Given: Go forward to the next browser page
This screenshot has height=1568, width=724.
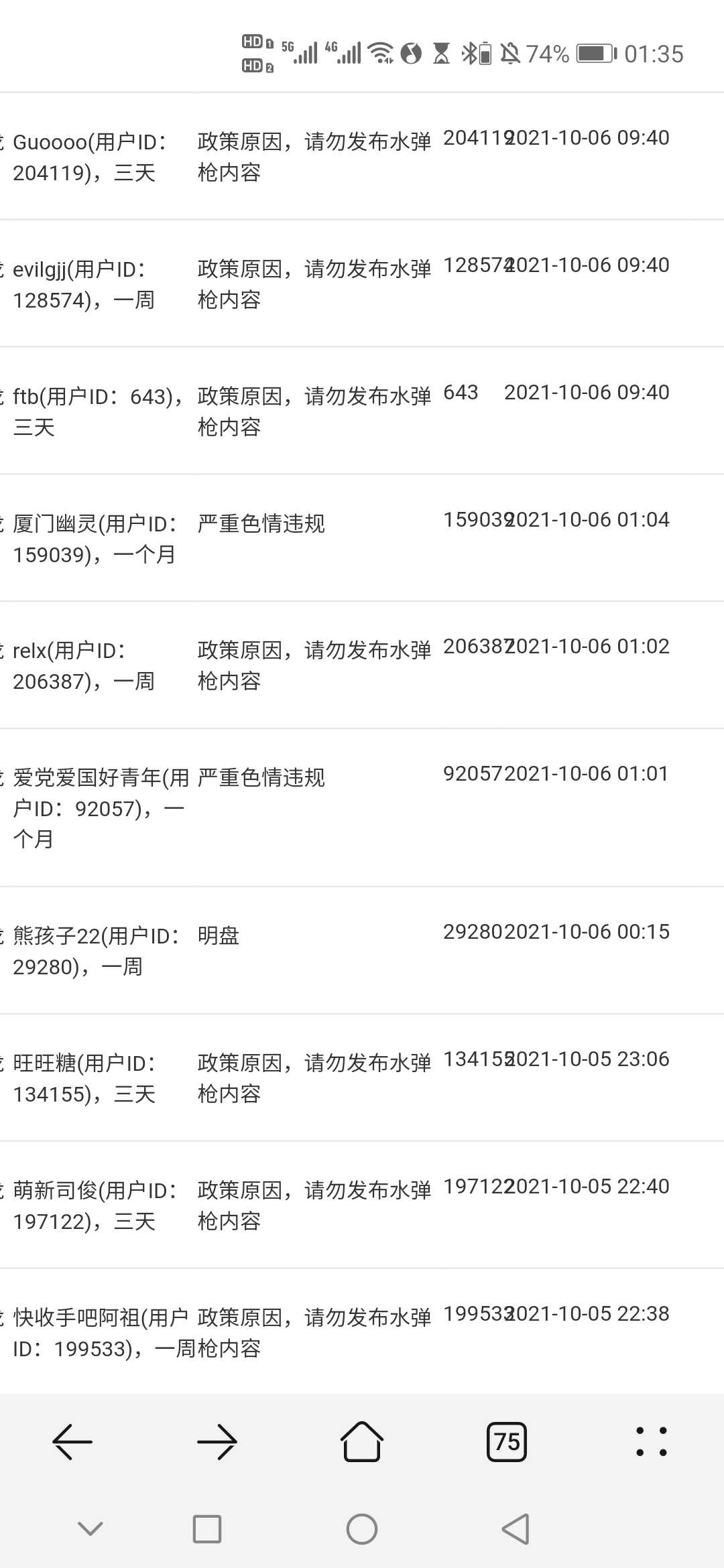Looking at the screenshot, I should click(217, 1441).
